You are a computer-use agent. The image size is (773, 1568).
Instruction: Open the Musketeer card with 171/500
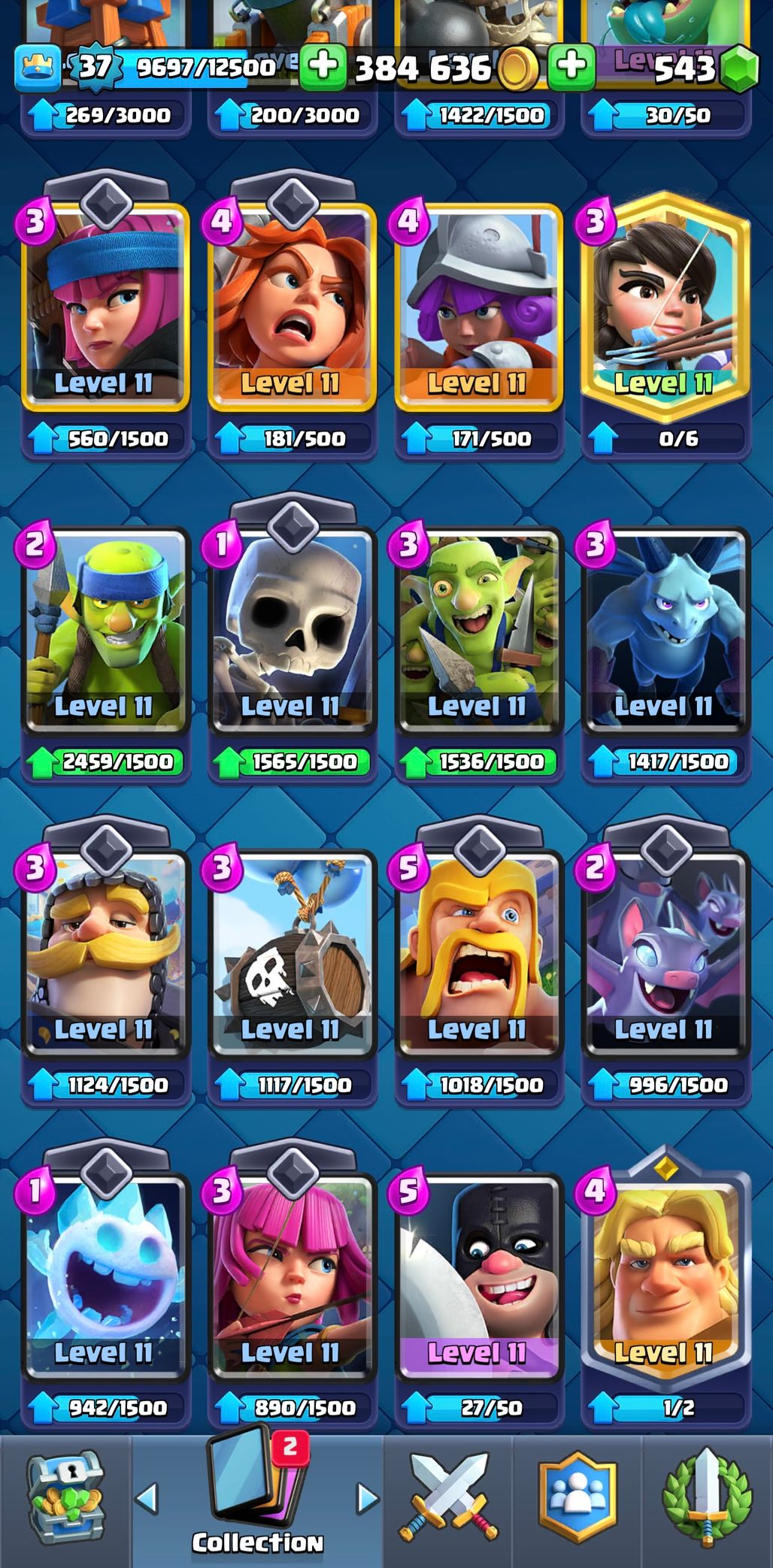(478, 308)
